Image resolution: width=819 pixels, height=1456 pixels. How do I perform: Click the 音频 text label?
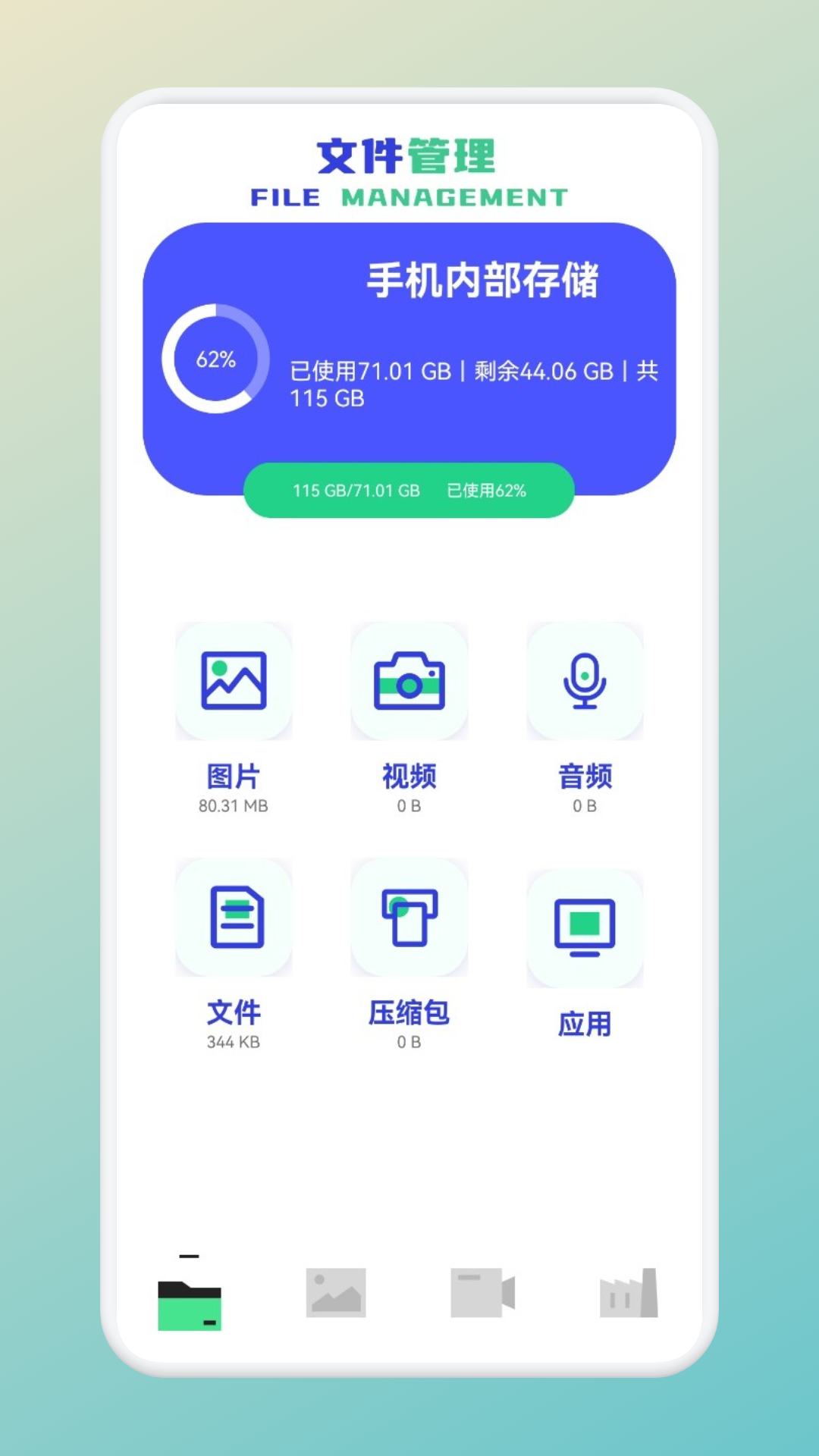coord(585,777)
